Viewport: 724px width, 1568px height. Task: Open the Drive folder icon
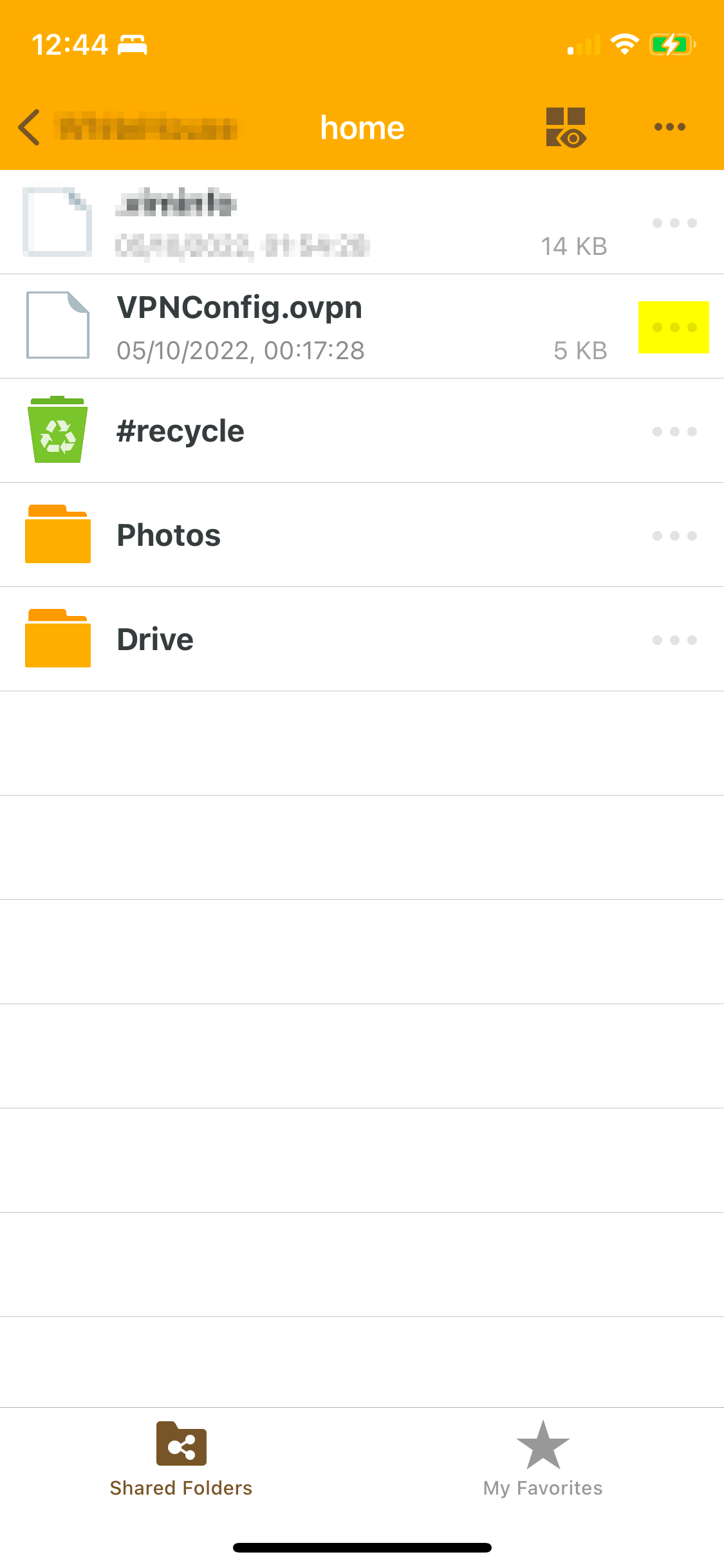click(57, 639)
